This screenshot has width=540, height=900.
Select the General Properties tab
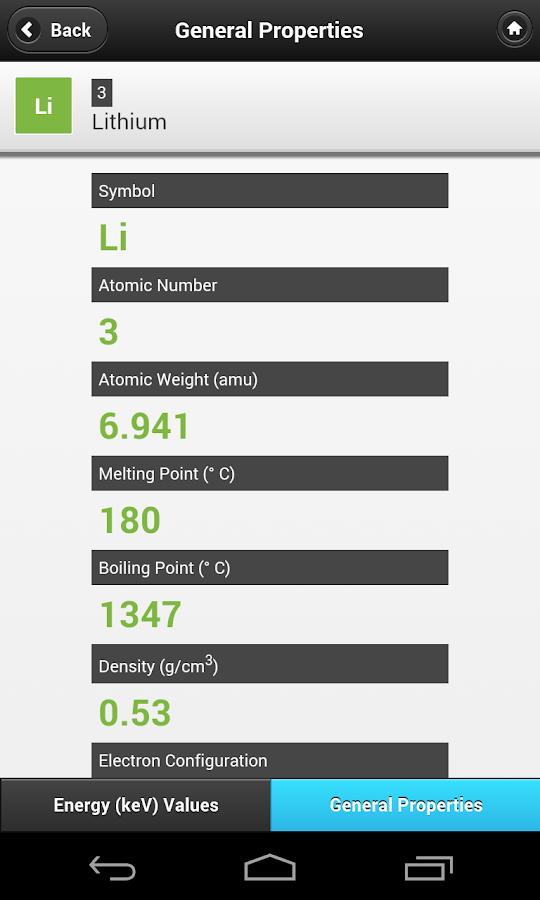[x=405, y=805]
